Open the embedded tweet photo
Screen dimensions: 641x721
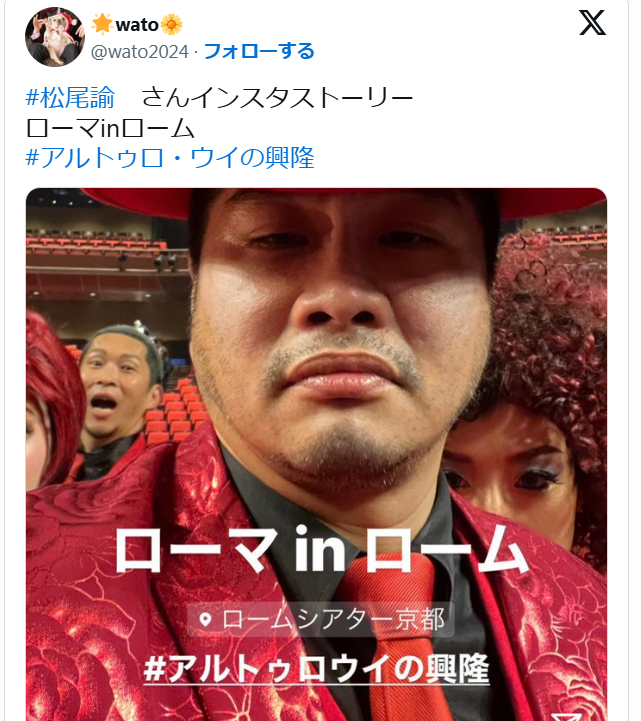[x=316, y=450]
